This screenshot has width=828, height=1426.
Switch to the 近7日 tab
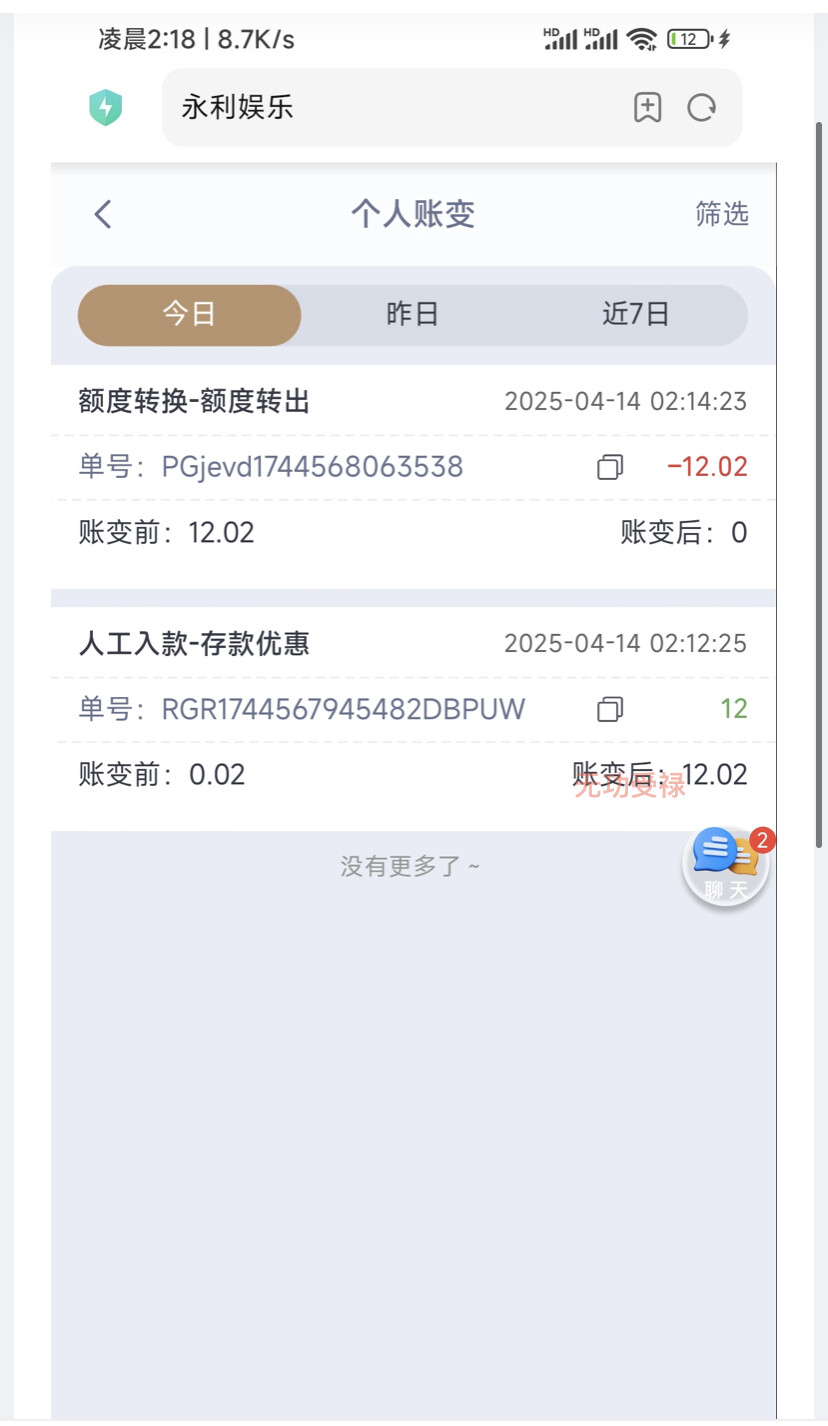pos(636,315)
